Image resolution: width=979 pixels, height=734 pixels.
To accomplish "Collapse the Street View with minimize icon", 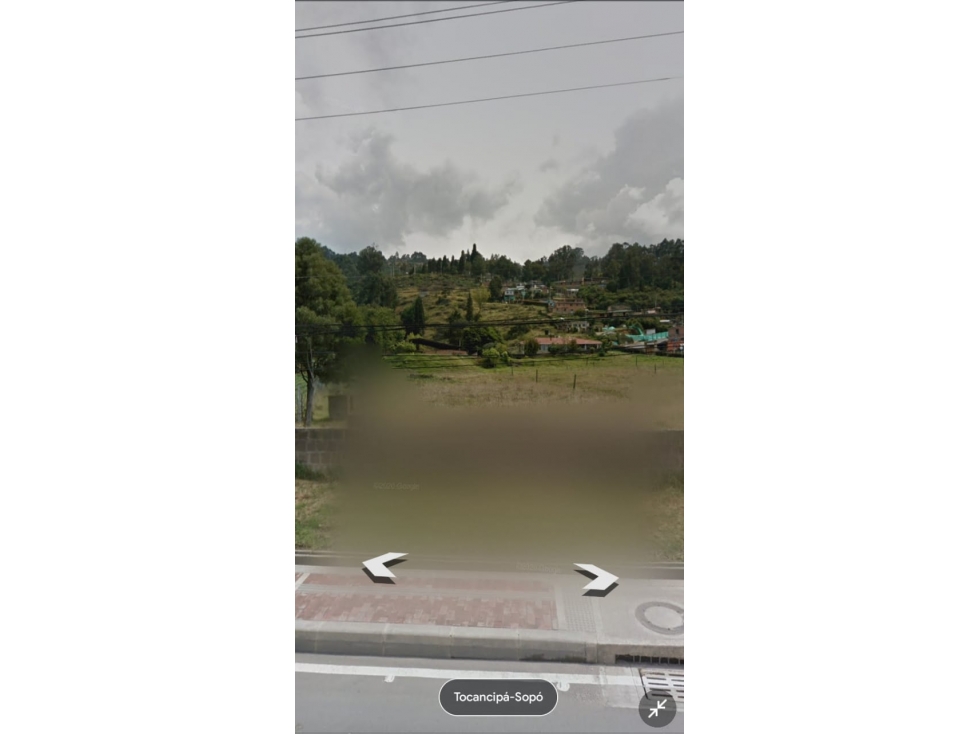I will tap(657, 709).
